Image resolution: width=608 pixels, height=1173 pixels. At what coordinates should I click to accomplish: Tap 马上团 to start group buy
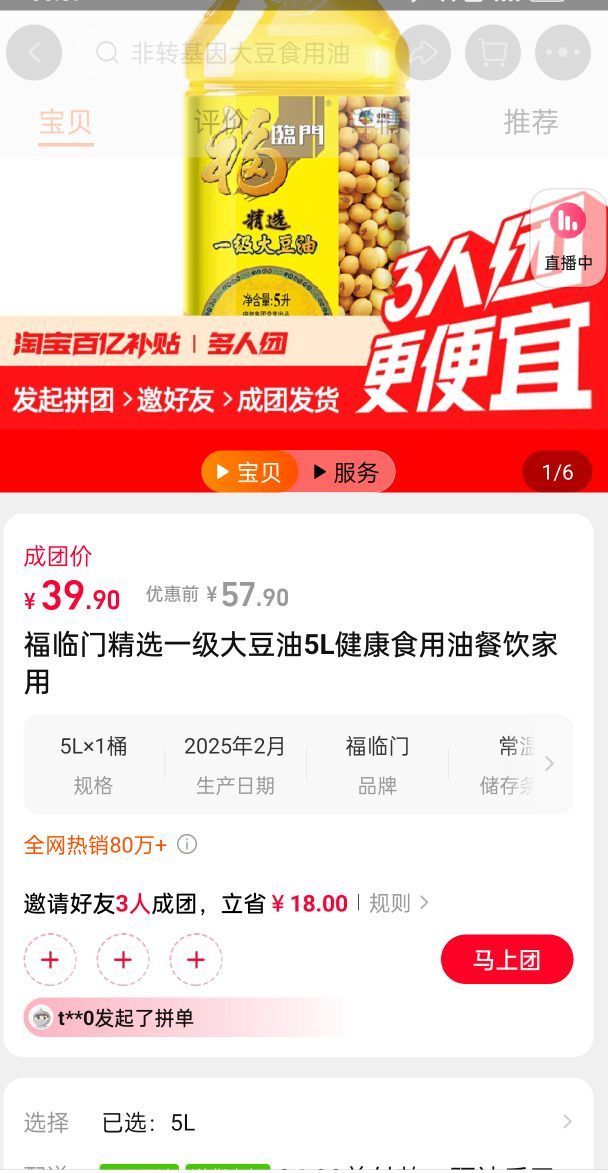[x=507, y=960]
